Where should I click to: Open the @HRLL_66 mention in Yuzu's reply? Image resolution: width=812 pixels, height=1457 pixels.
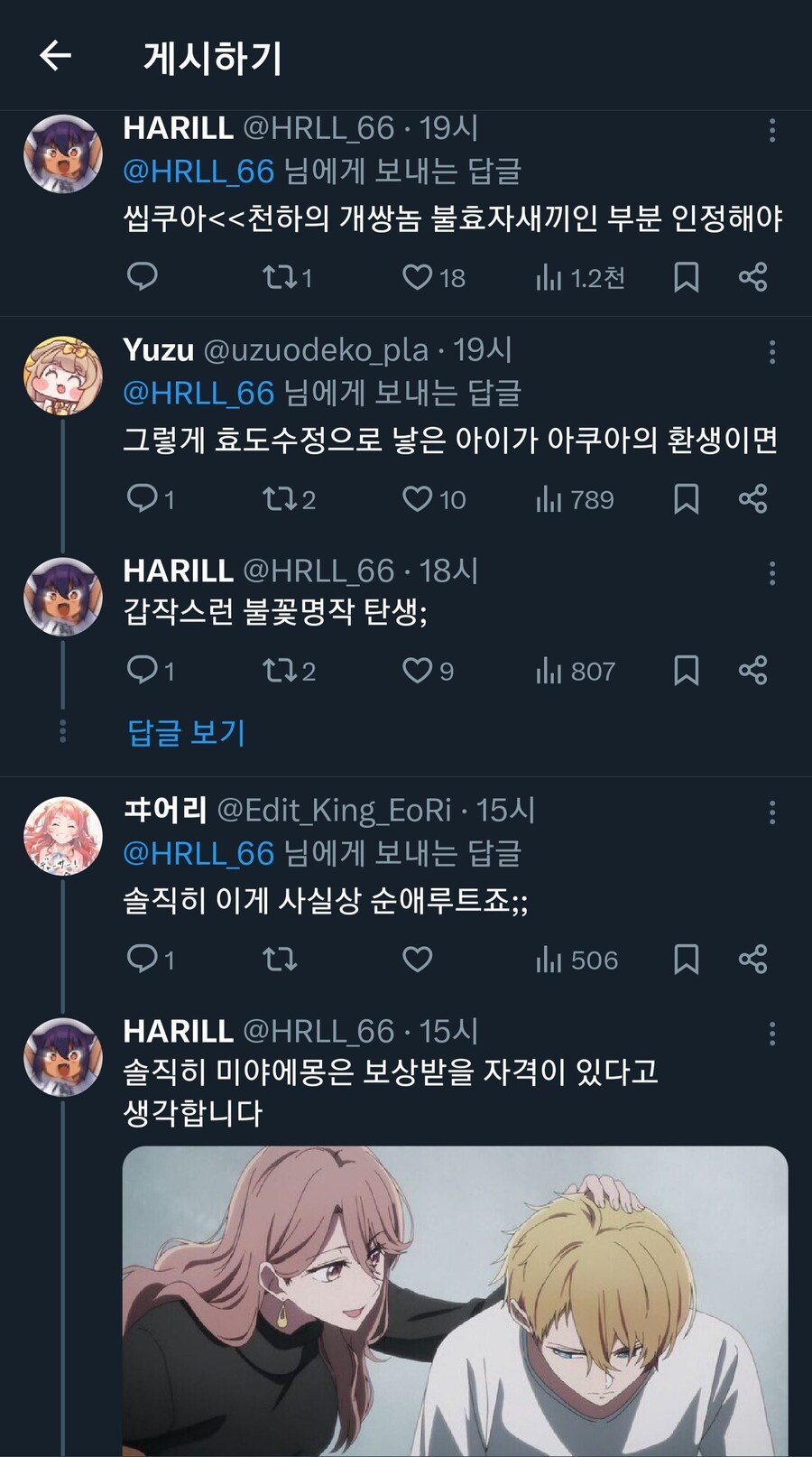pos(198,394)
